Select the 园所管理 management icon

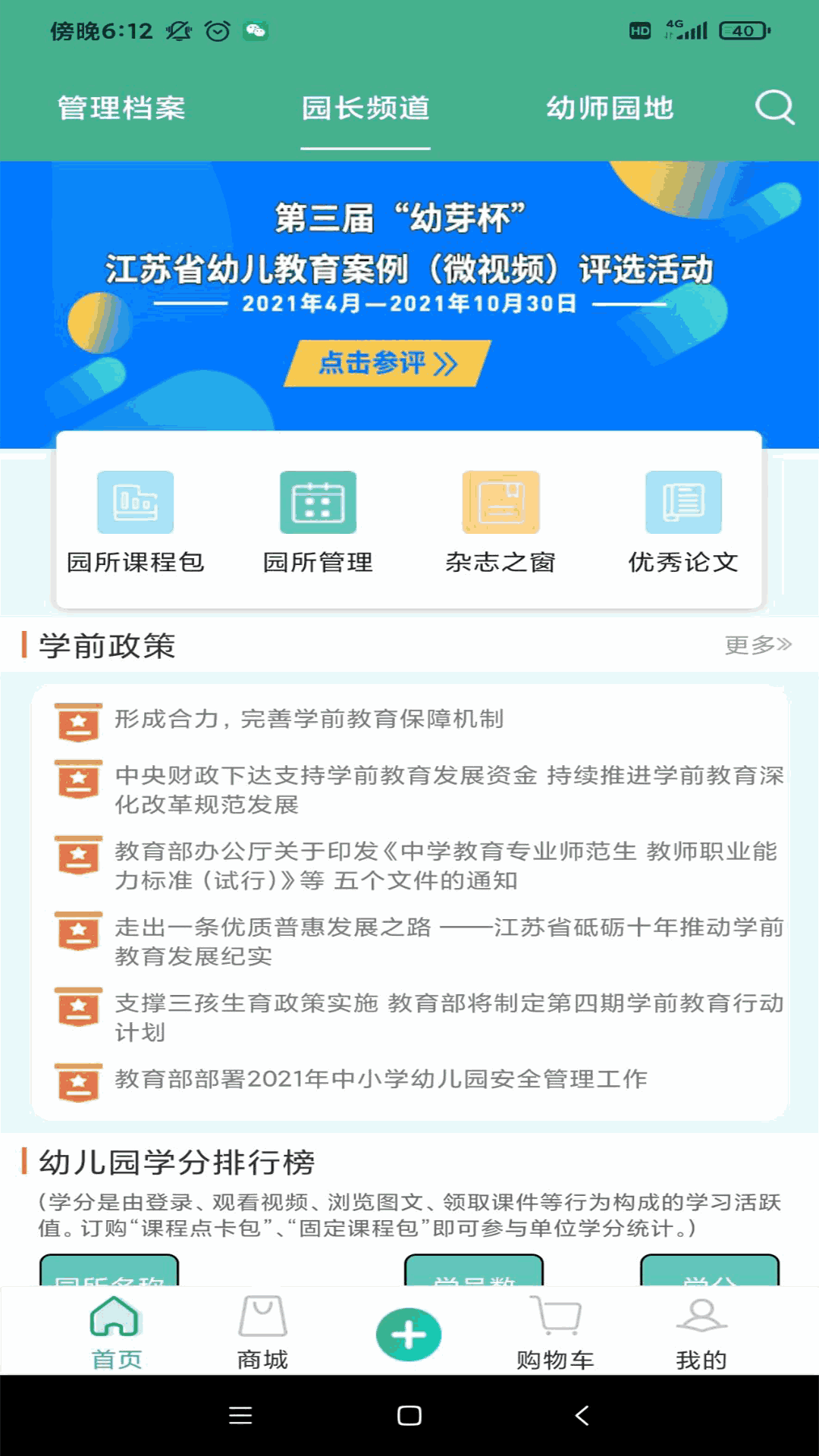coord(318,503)
